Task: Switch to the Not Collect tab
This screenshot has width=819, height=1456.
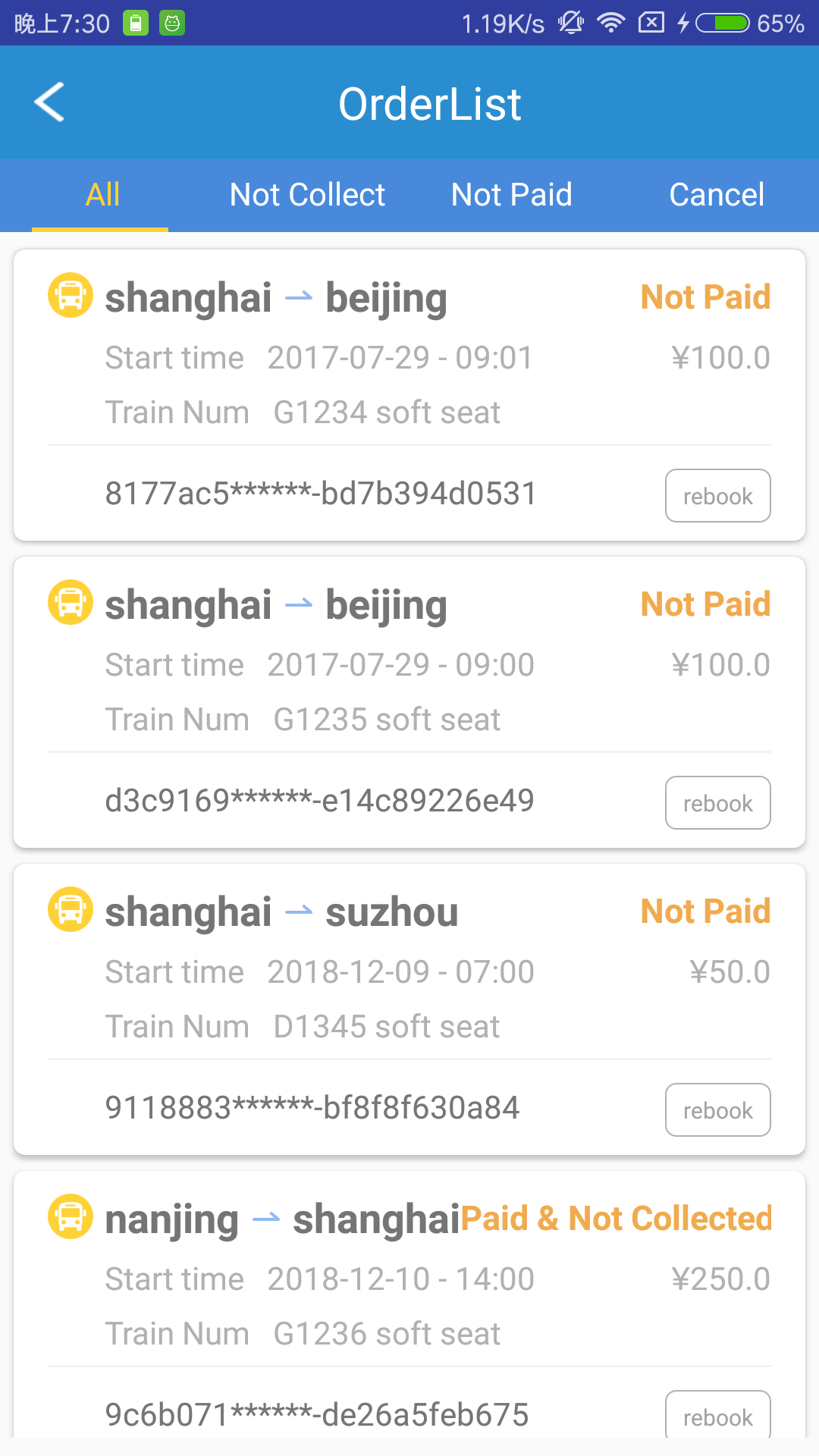Action: click(307, 195)
